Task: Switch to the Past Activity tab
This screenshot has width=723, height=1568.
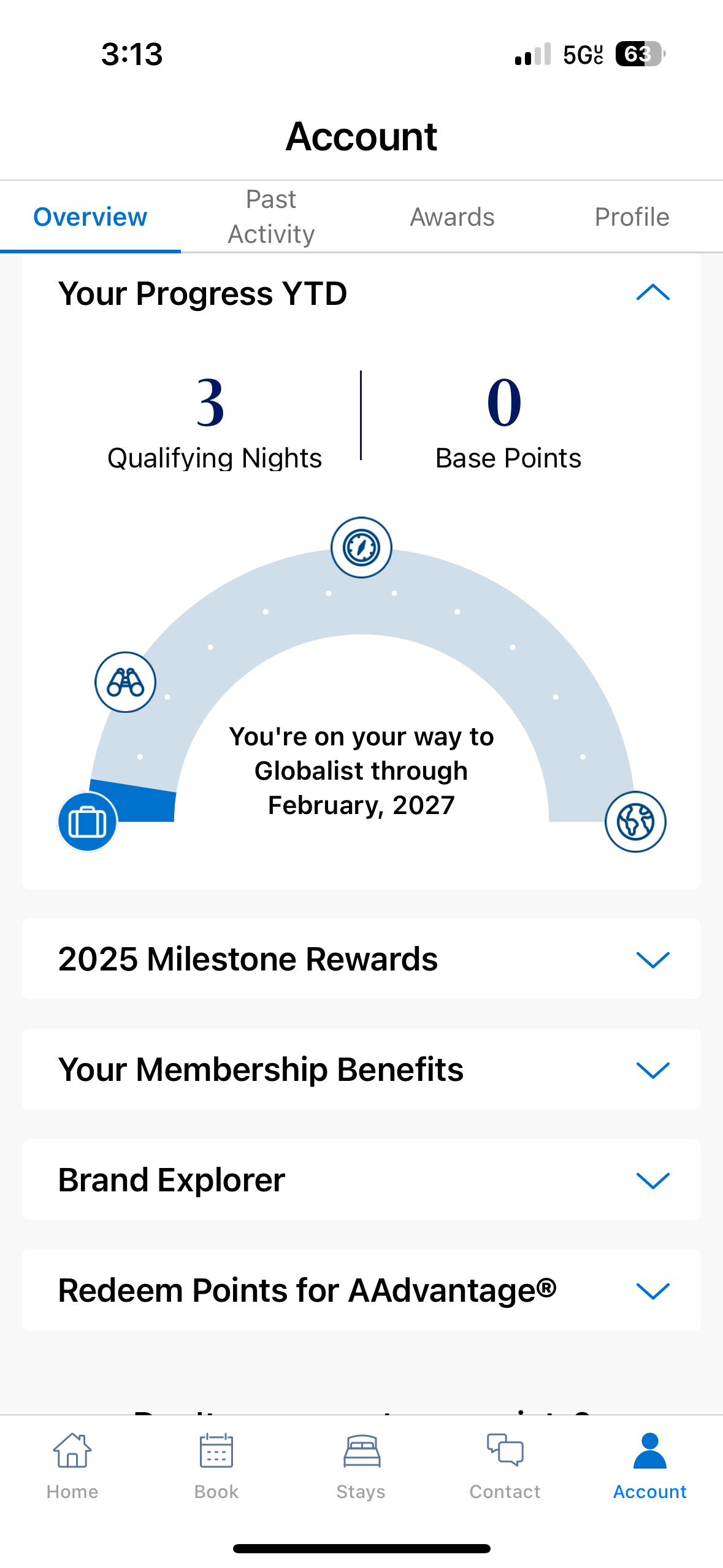Action: (x=271, y=217)
